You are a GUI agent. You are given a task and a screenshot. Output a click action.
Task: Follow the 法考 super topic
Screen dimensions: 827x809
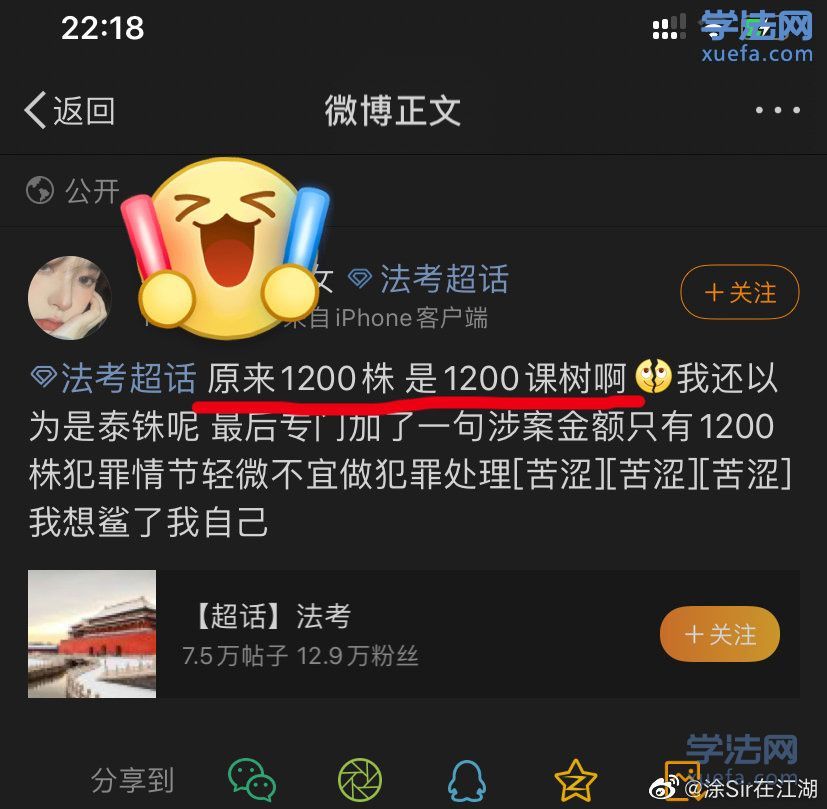coord(719,634)
